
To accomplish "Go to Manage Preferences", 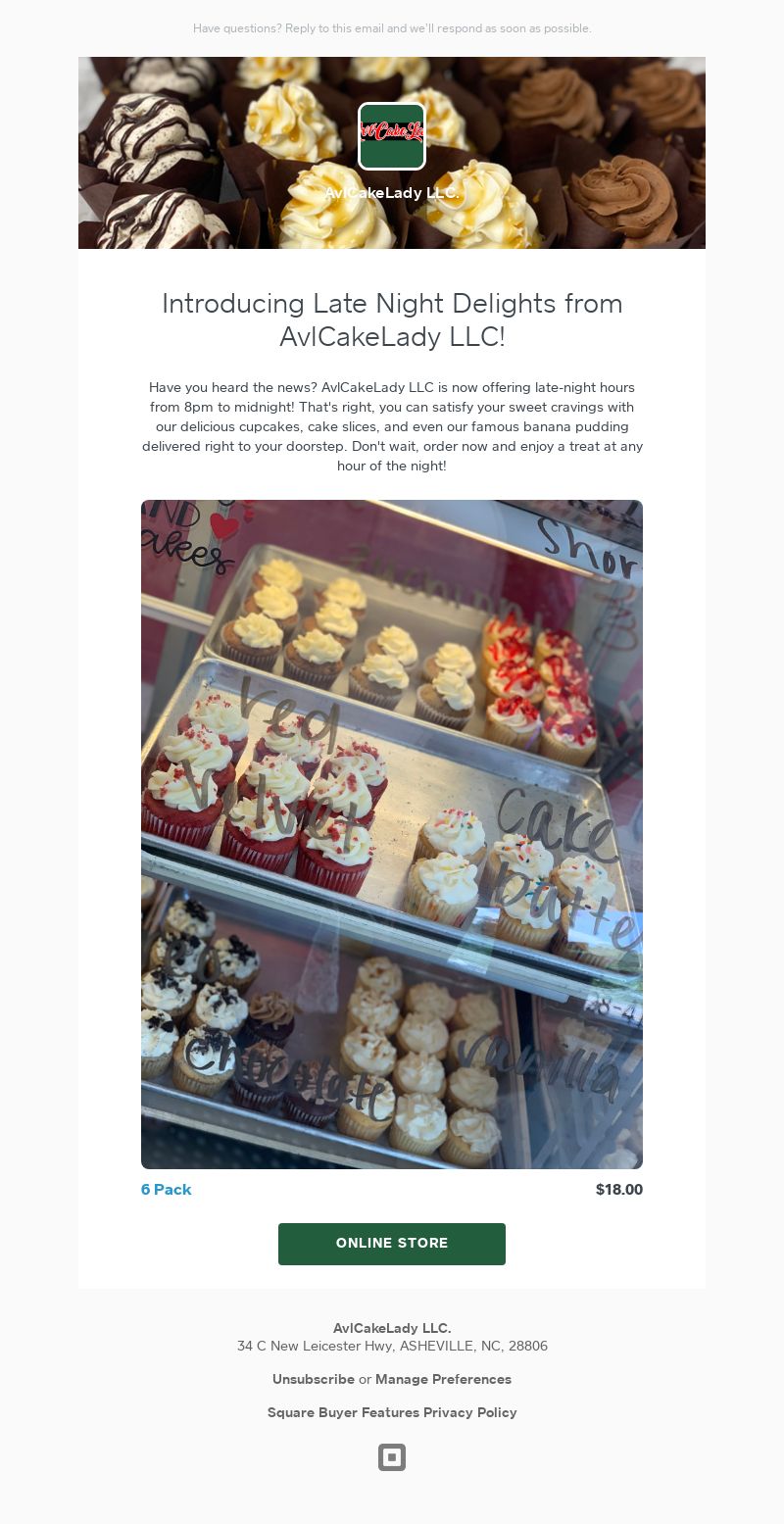I will [443, 1379].
